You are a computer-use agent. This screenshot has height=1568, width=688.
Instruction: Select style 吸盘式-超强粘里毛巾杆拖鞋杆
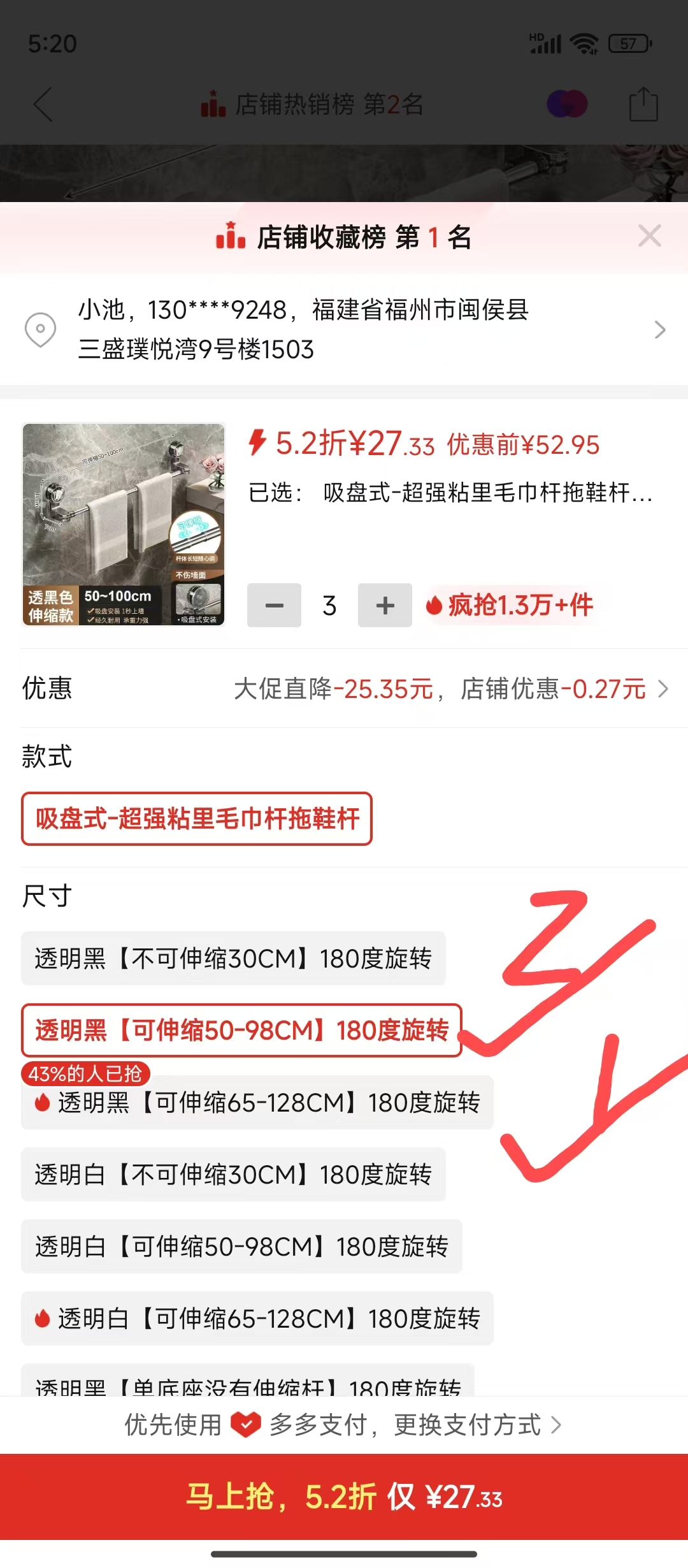coord(197,819)
